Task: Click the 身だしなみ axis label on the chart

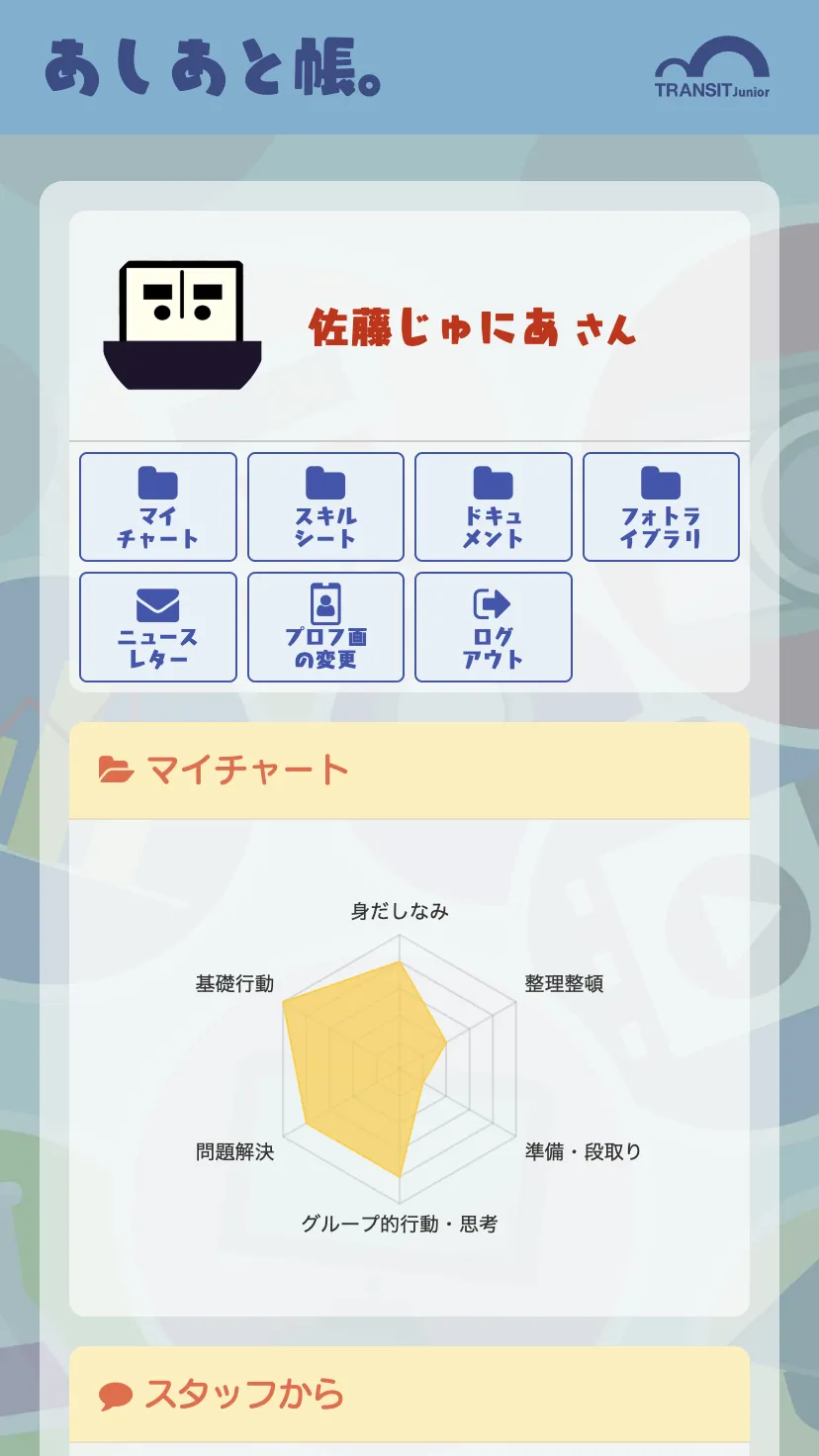Action: coord(397,912)
